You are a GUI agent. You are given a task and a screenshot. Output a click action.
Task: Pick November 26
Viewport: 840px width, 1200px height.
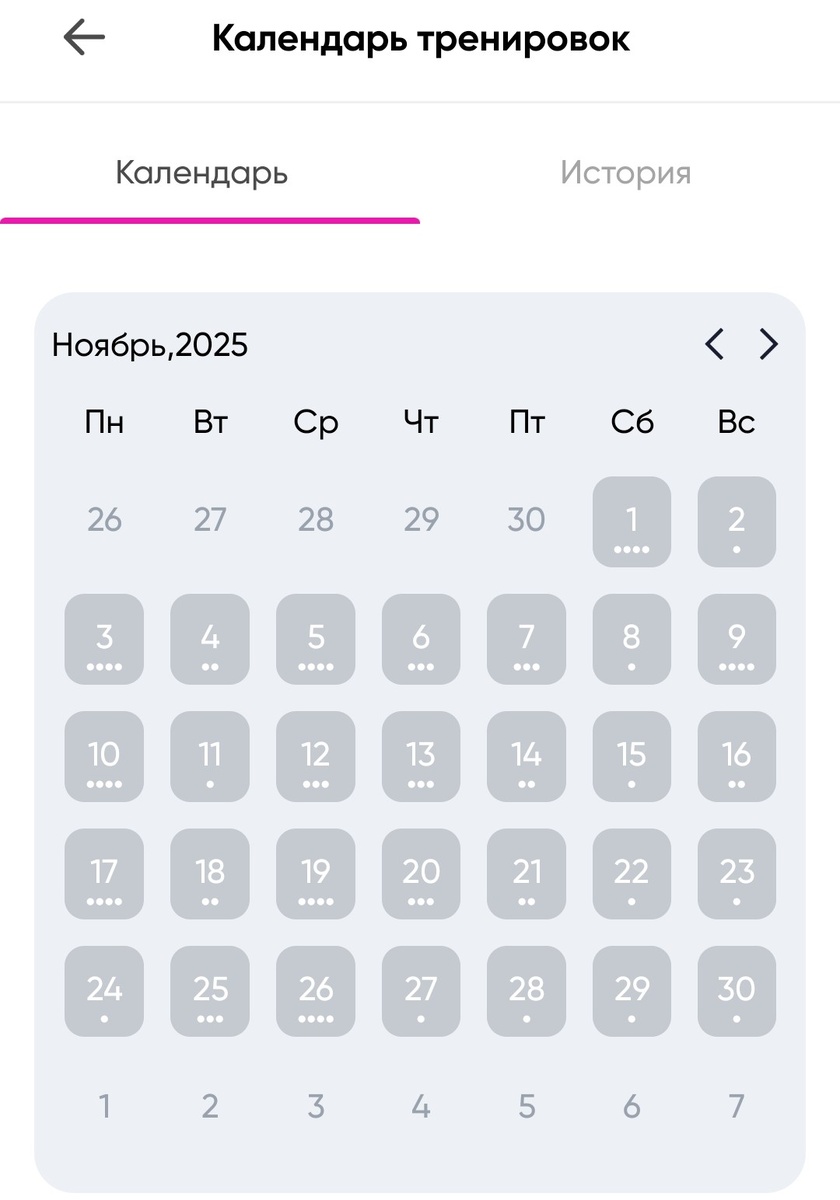315,991
